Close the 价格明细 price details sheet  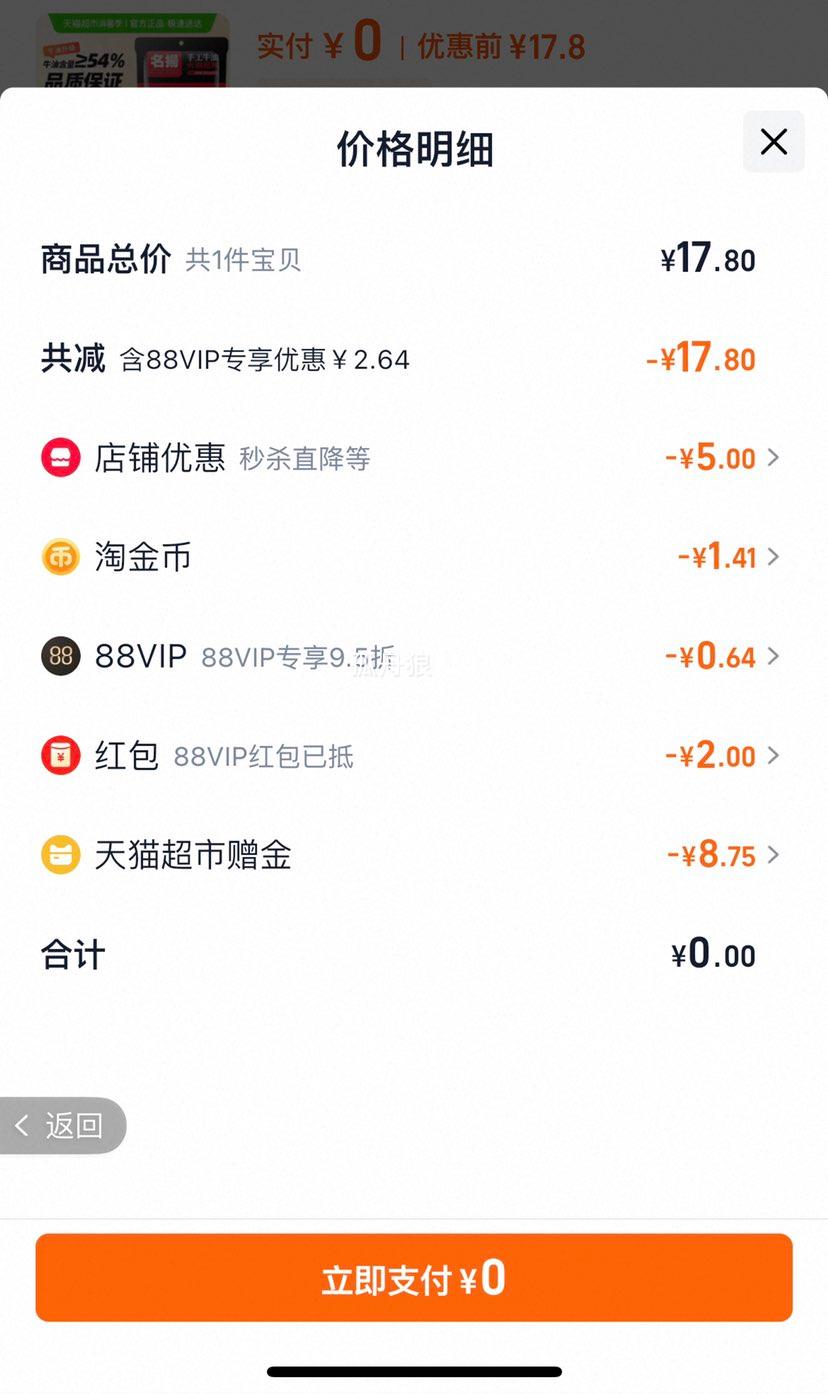tap(773, 142)
